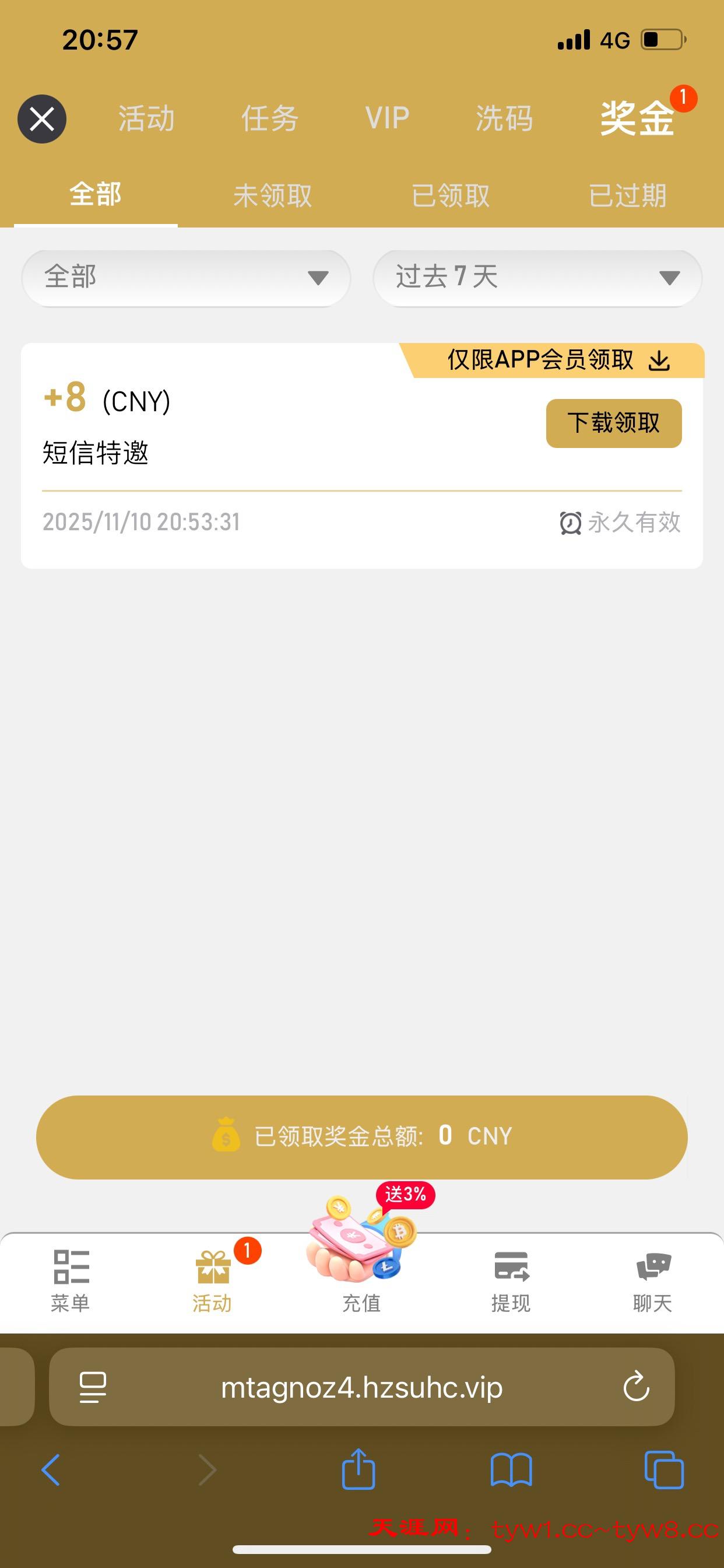Close the bonus panel with the X
This screenshot has height=1568, width=724.
pos(42,118)
